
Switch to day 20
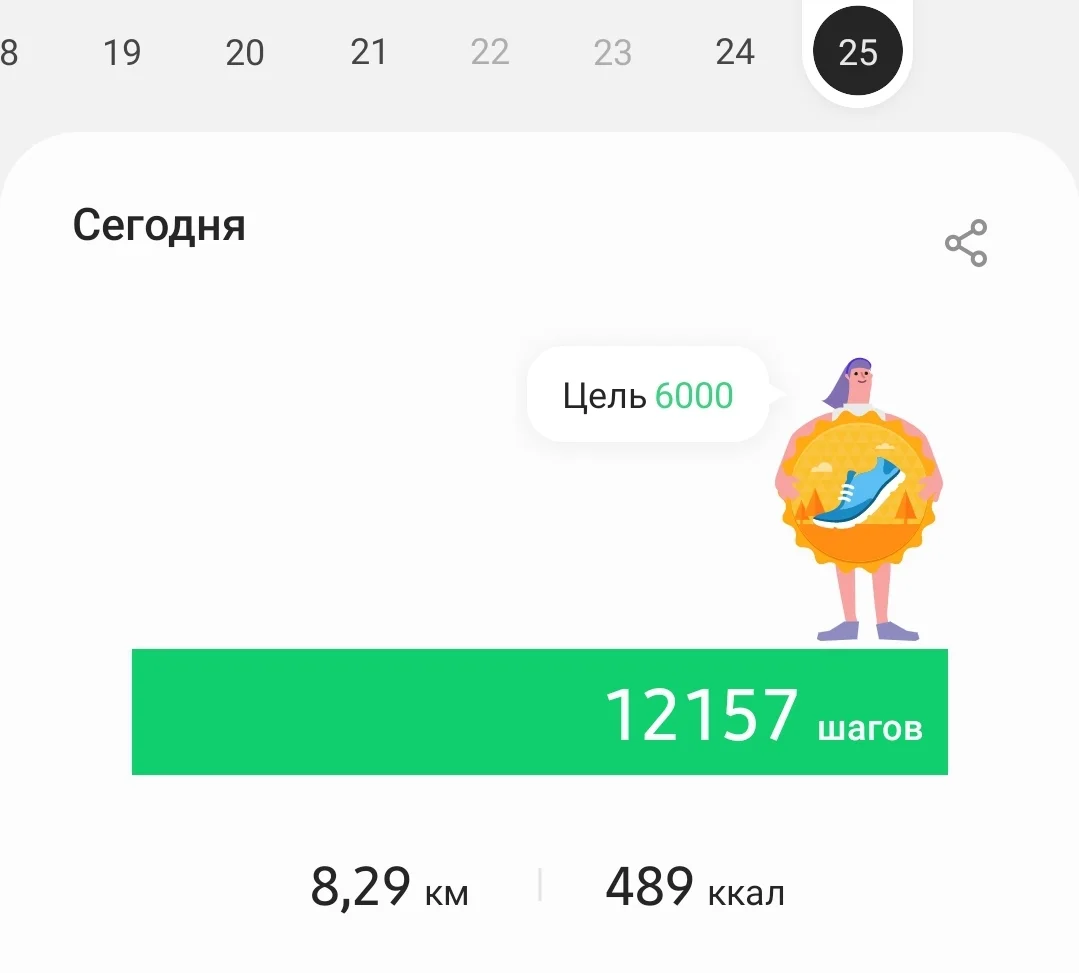pos(245,52)
